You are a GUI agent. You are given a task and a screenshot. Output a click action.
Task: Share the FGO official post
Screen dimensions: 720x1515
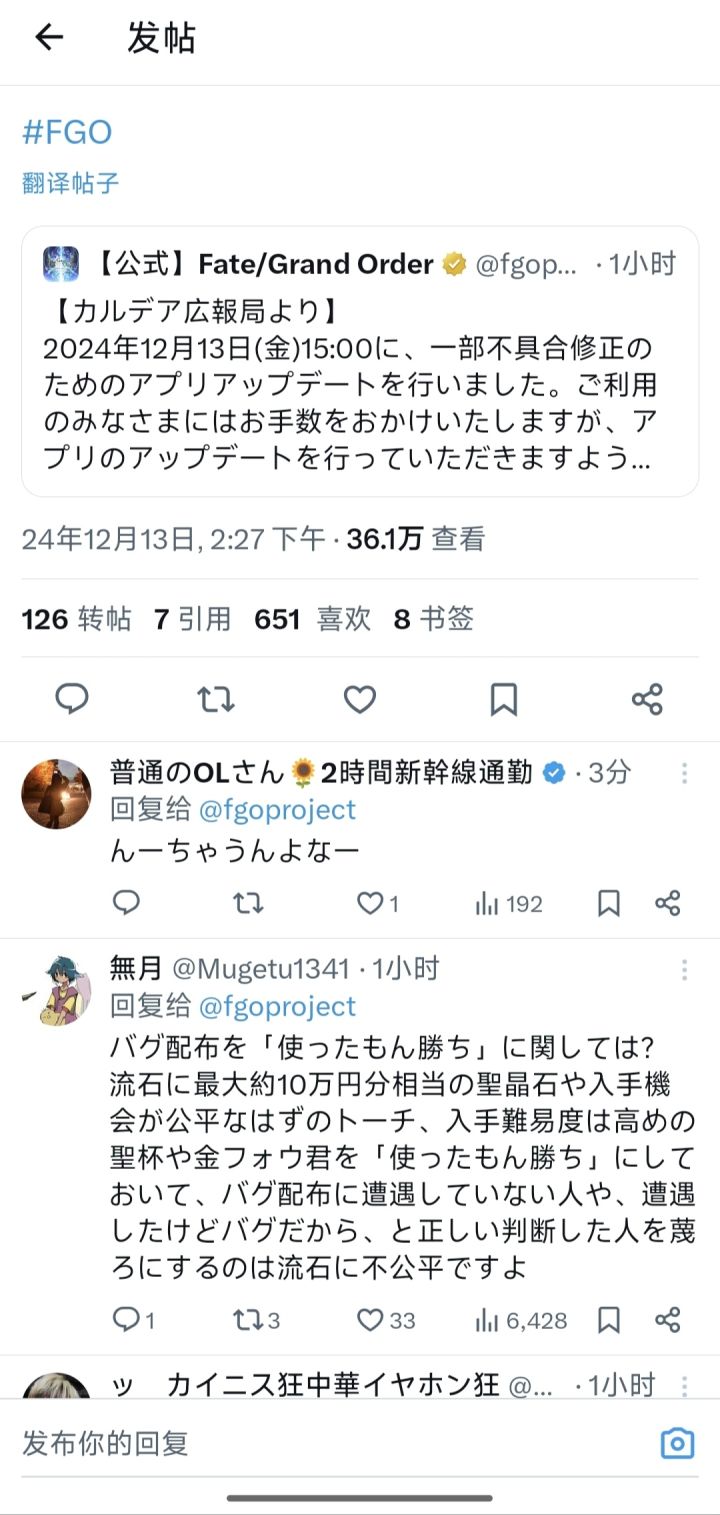pos(648,699)
